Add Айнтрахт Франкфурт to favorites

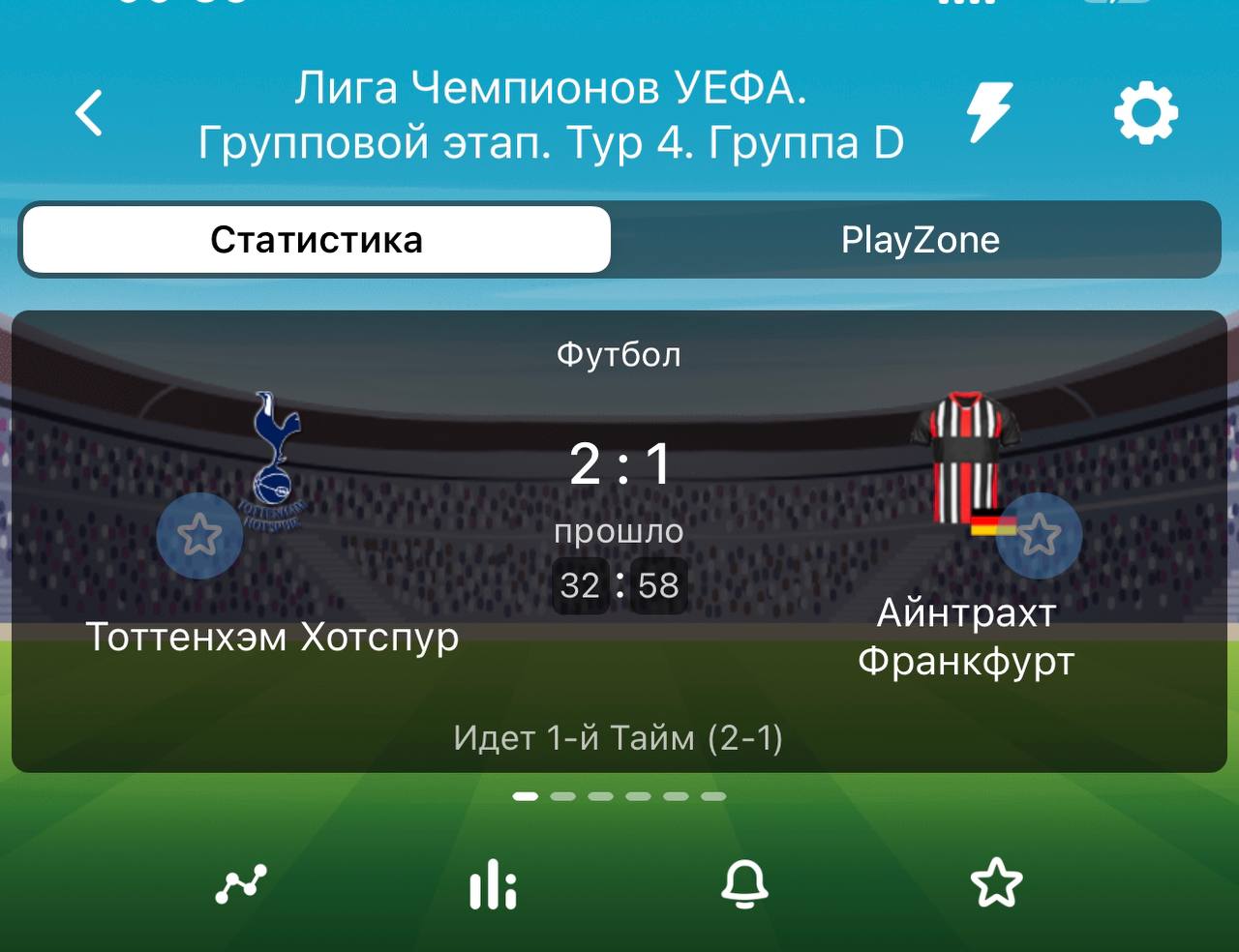tap(1039, 535)
